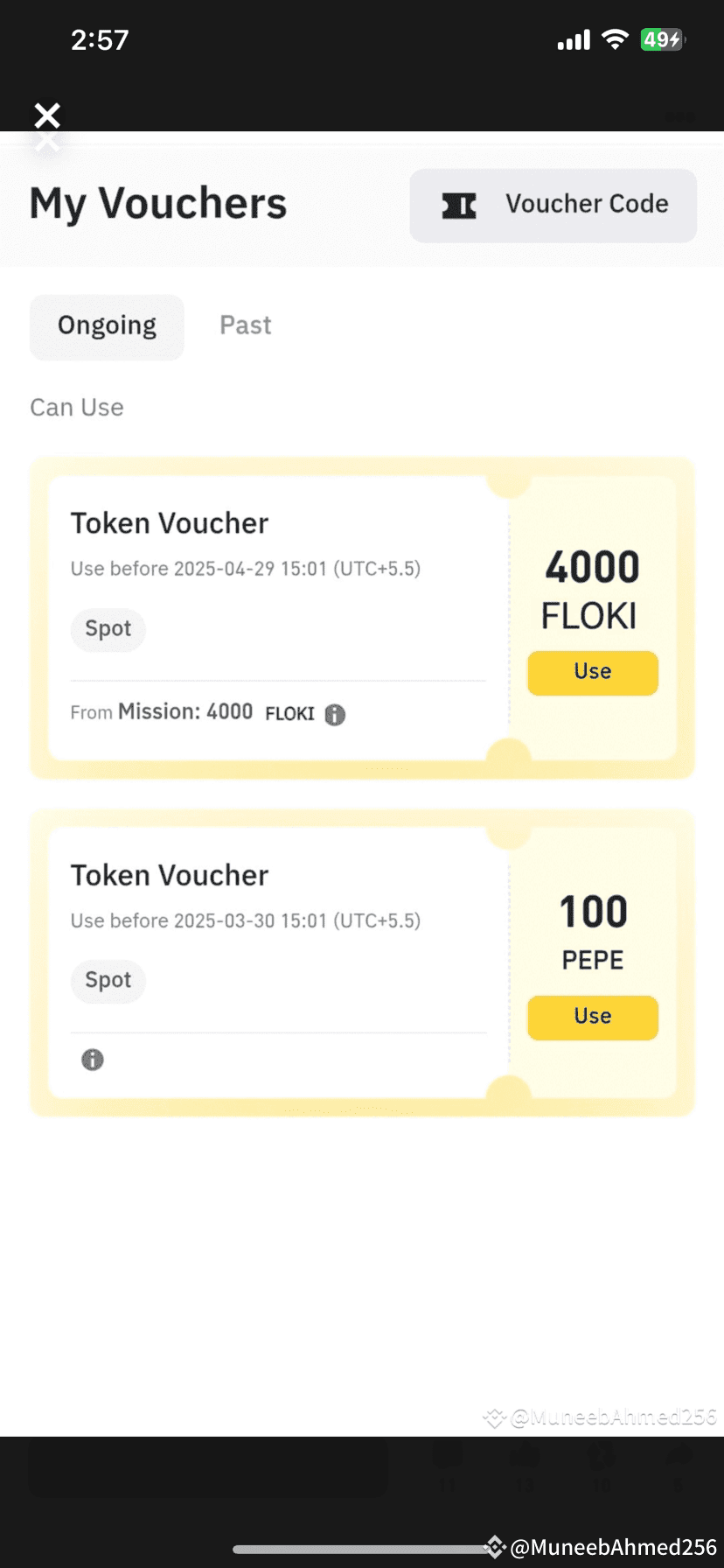Click the ticket icon beside Voucher Code
Screen dimensions: 724x1568
[458, 206]
